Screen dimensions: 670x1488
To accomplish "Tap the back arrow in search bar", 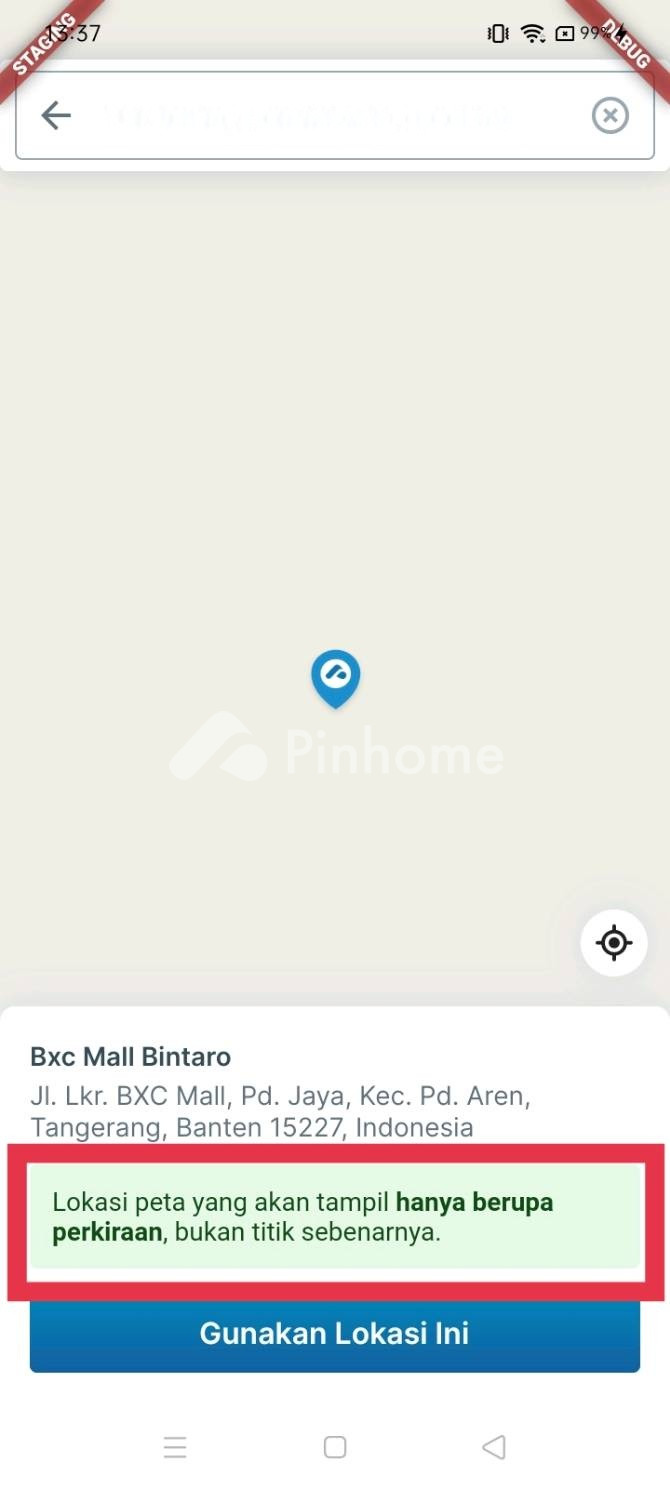I will click(56, 116).
